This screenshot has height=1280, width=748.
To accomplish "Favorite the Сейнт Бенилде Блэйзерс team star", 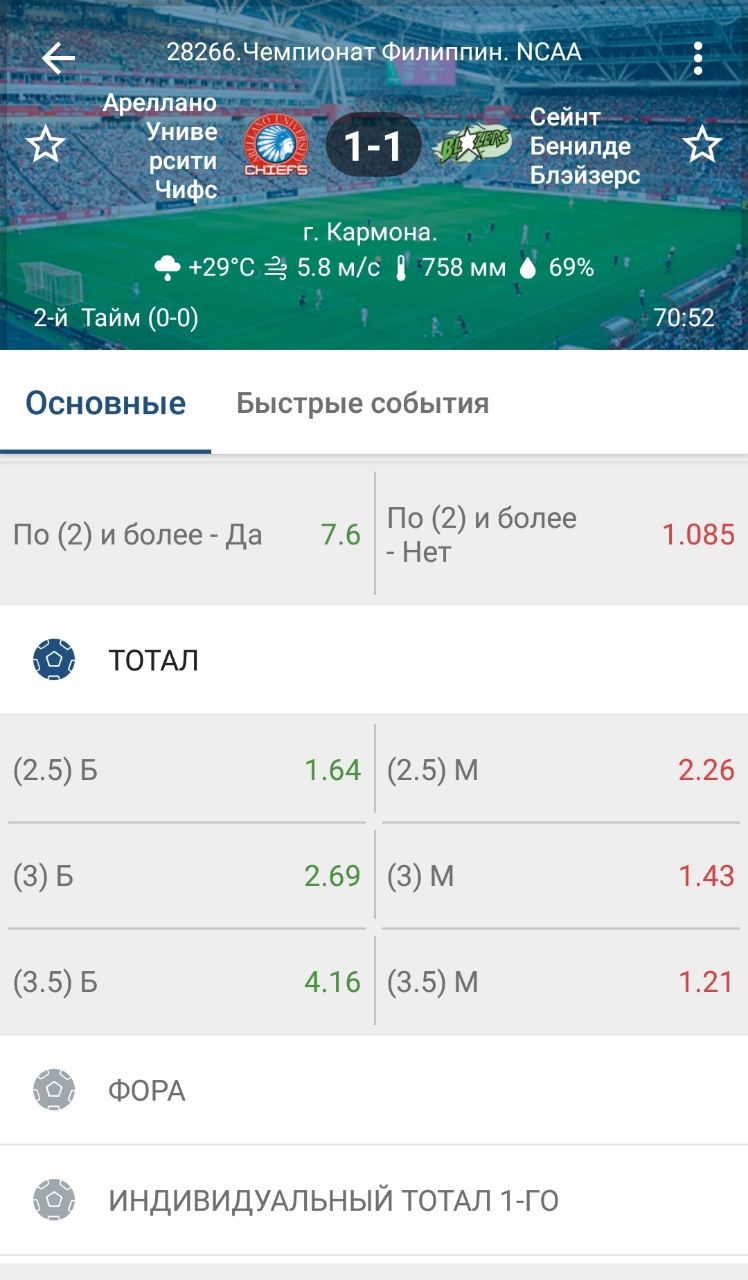I will click(702, 146).
